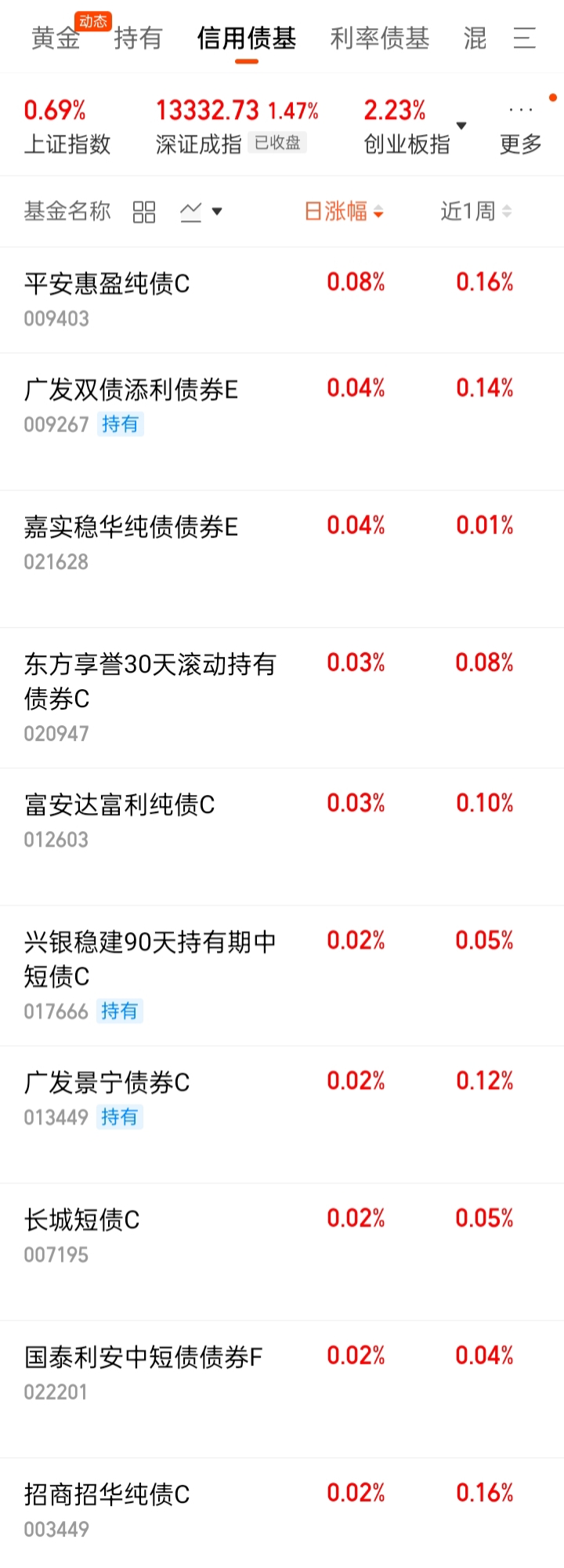Open fund 东方享誉30天滚动持有债券C

click(282, 698)
